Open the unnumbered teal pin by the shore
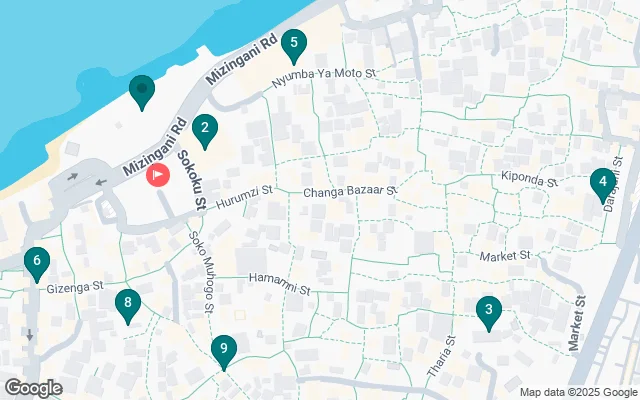This screenshot has width=640, height=400. (x=142, y=90)
